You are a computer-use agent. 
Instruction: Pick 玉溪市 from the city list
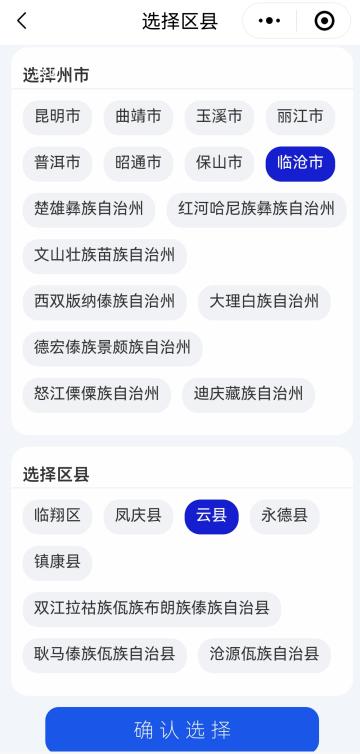pyautogui.click(x=219, y=117)
